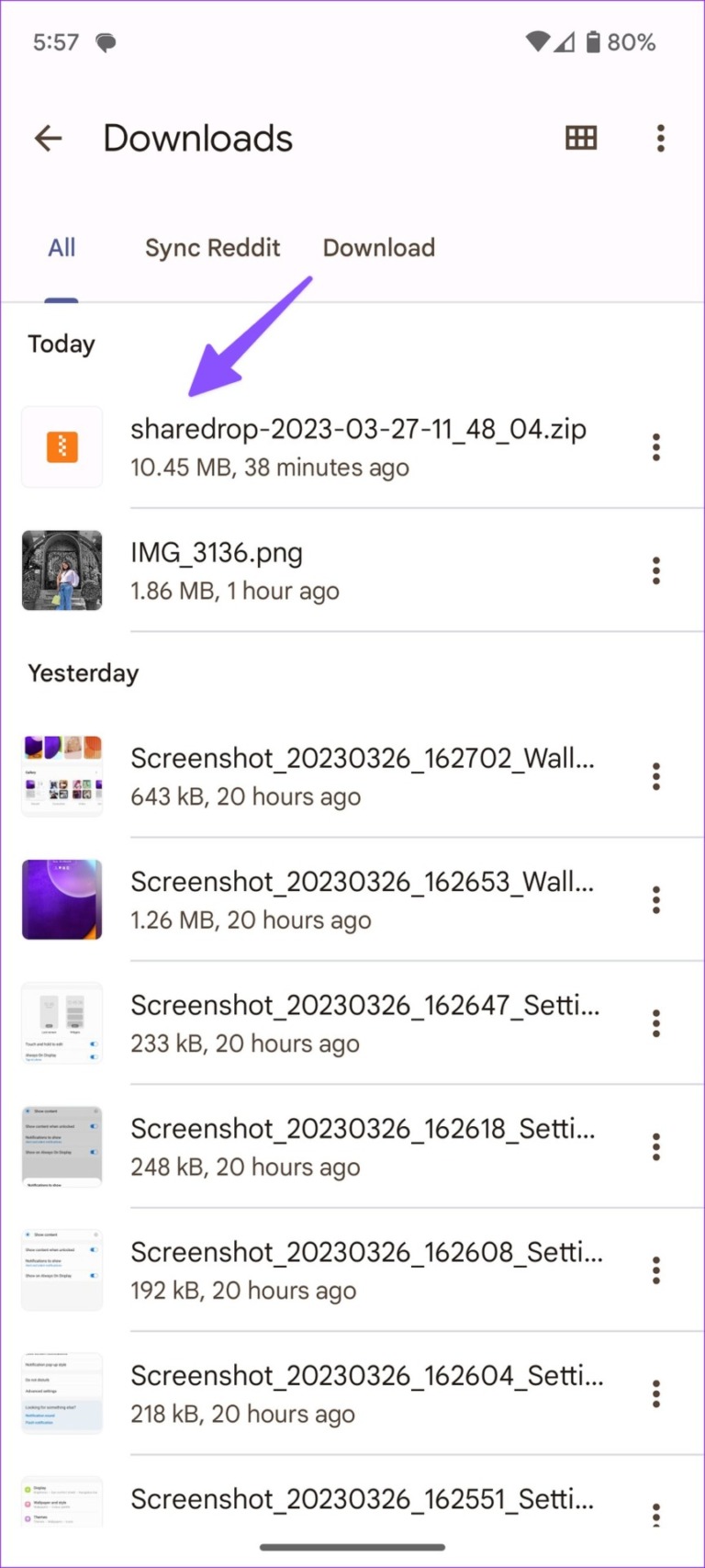The width and height of the screenshot is (705, 1568).
Task: Open the menu for Screenshot_20230326_162618_Setti
Action: click(x=655, y=1146)
